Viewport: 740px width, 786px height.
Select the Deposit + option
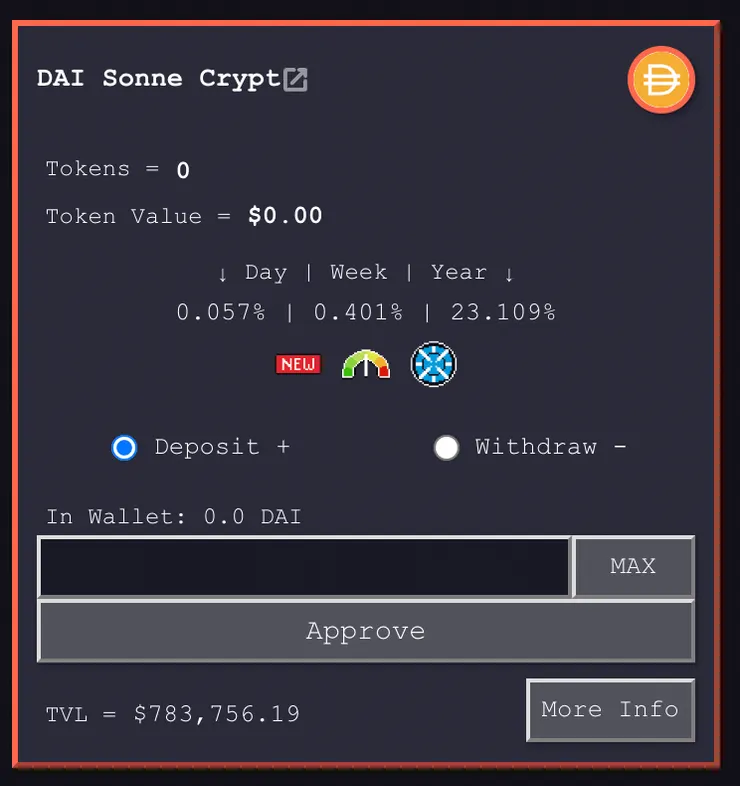pyautogui.click(x=124, y=447)
